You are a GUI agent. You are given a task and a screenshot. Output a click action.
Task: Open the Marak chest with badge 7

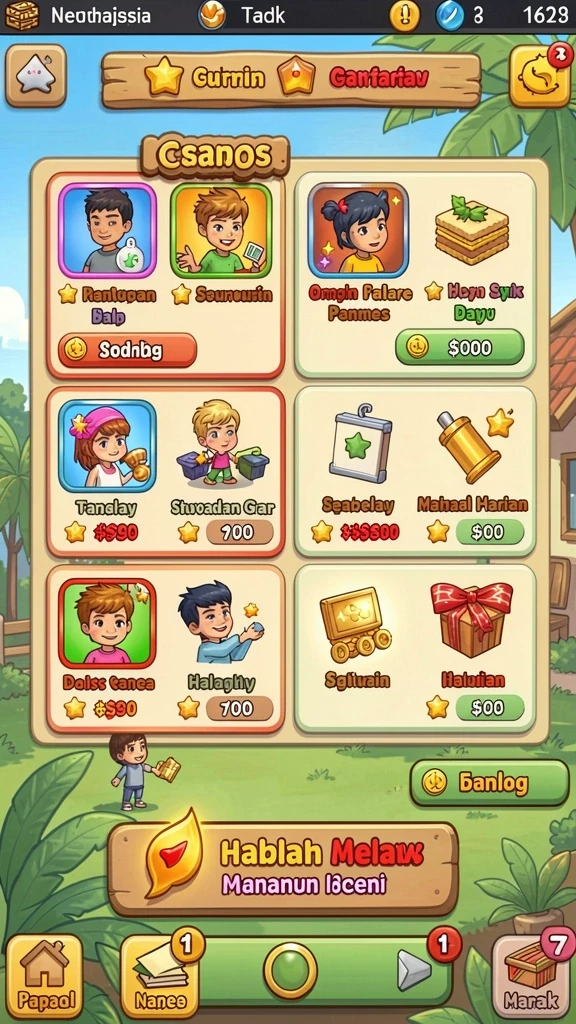[530, 977]
